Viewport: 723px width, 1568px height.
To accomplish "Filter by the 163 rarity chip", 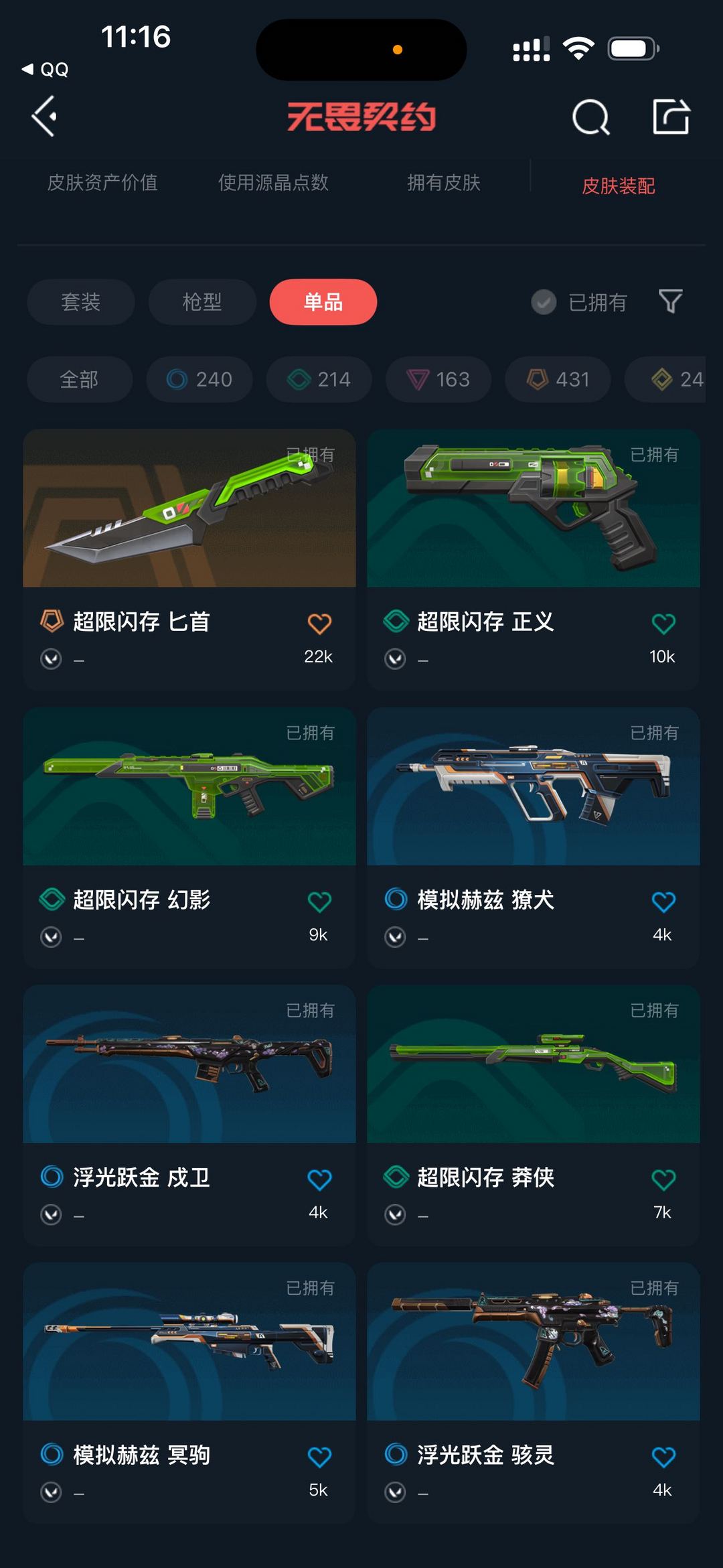I will click(438, 380).
